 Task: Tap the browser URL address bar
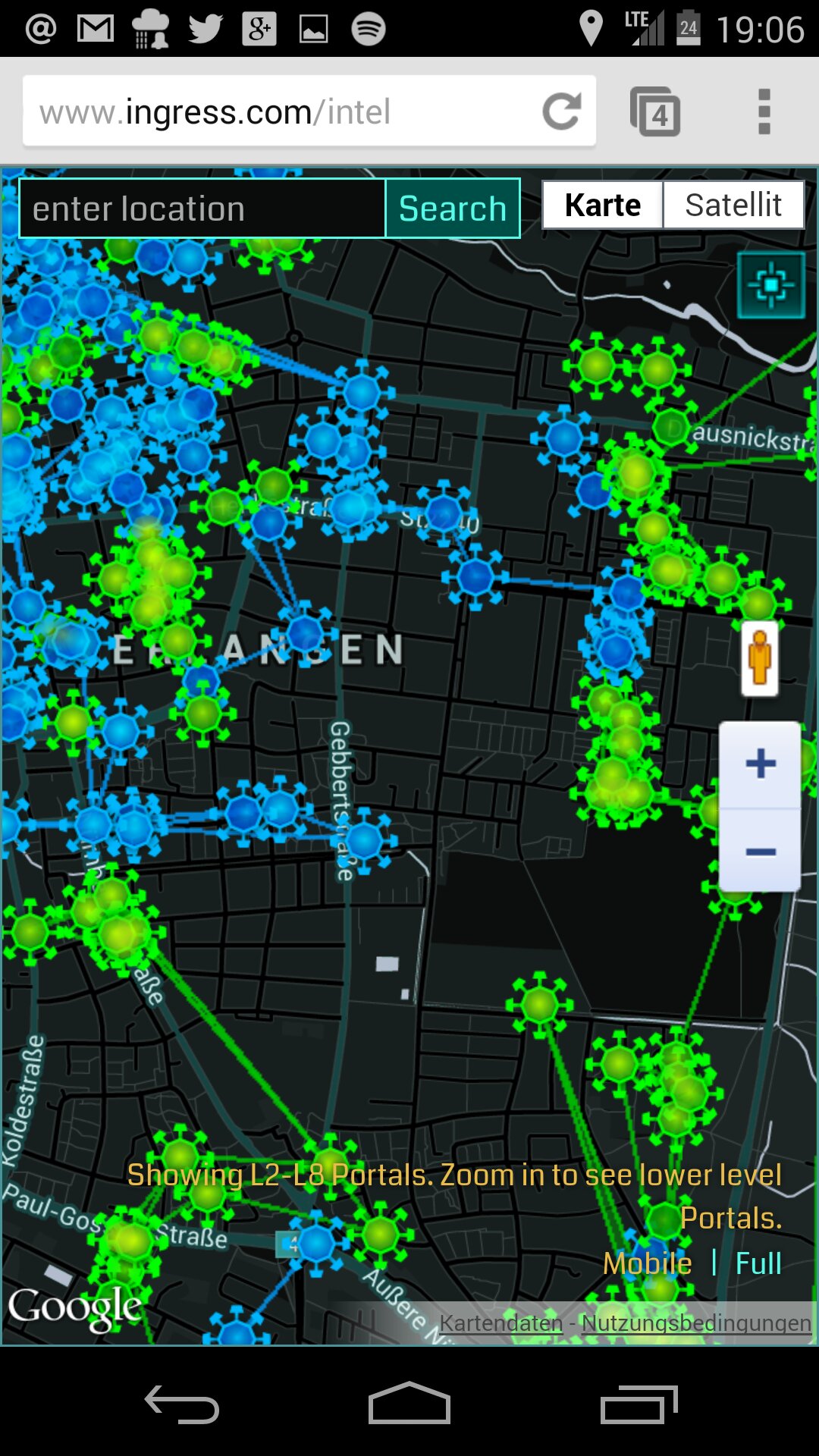point(281,112)
